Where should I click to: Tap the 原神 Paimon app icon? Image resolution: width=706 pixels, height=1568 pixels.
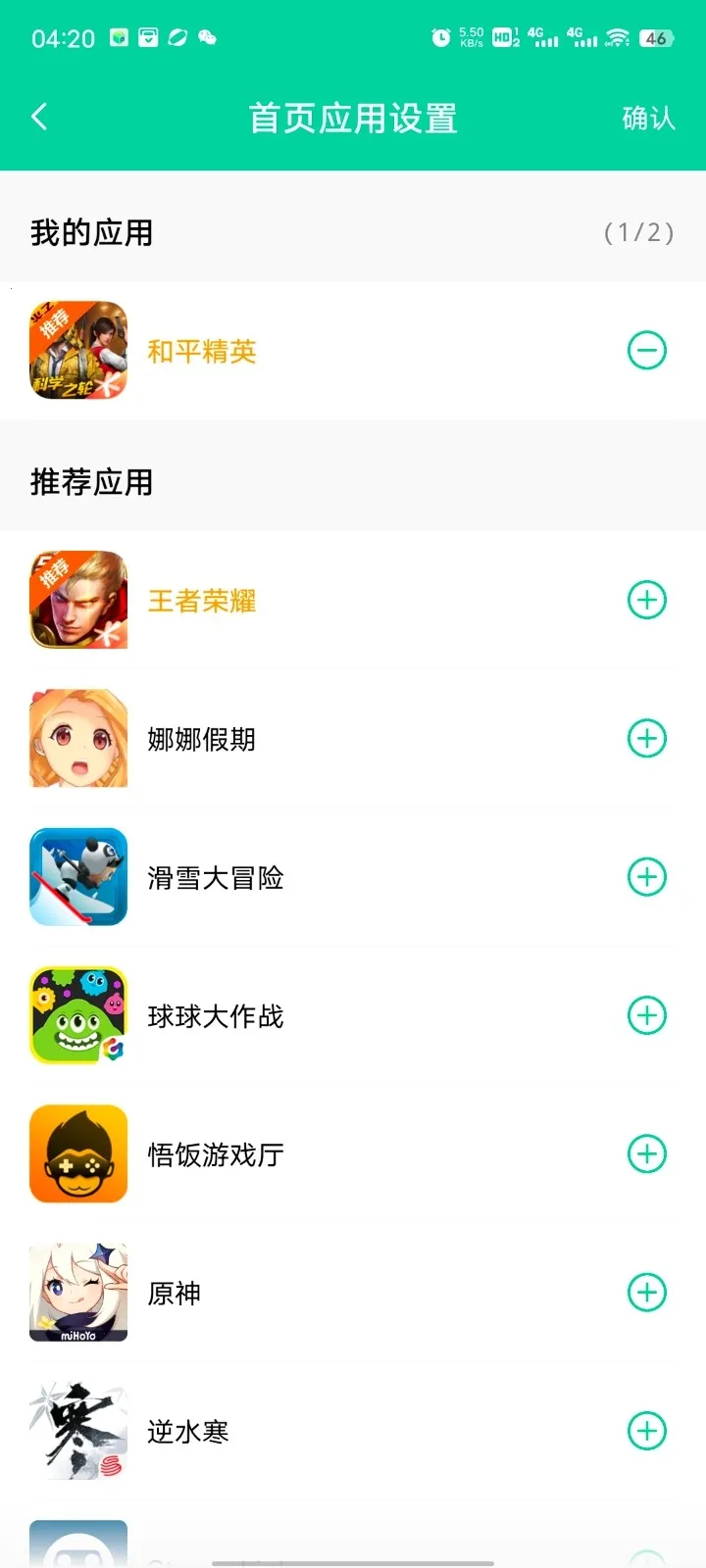point(78,1293)
